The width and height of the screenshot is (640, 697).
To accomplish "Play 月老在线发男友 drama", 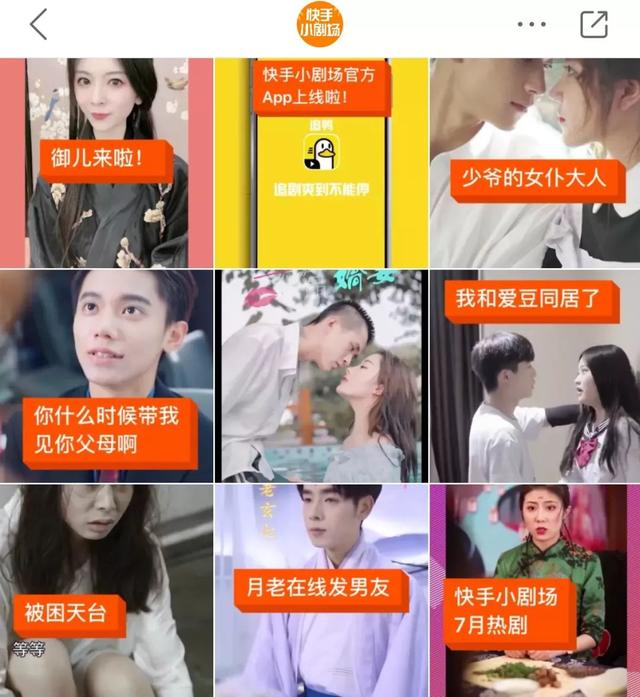I will 320,590.
